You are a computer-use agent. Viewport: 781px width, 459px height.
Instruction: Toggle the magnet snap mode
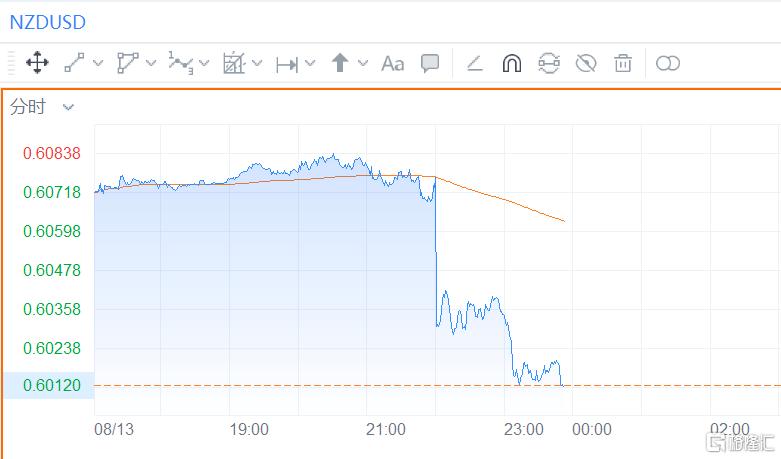pos(511,64)
